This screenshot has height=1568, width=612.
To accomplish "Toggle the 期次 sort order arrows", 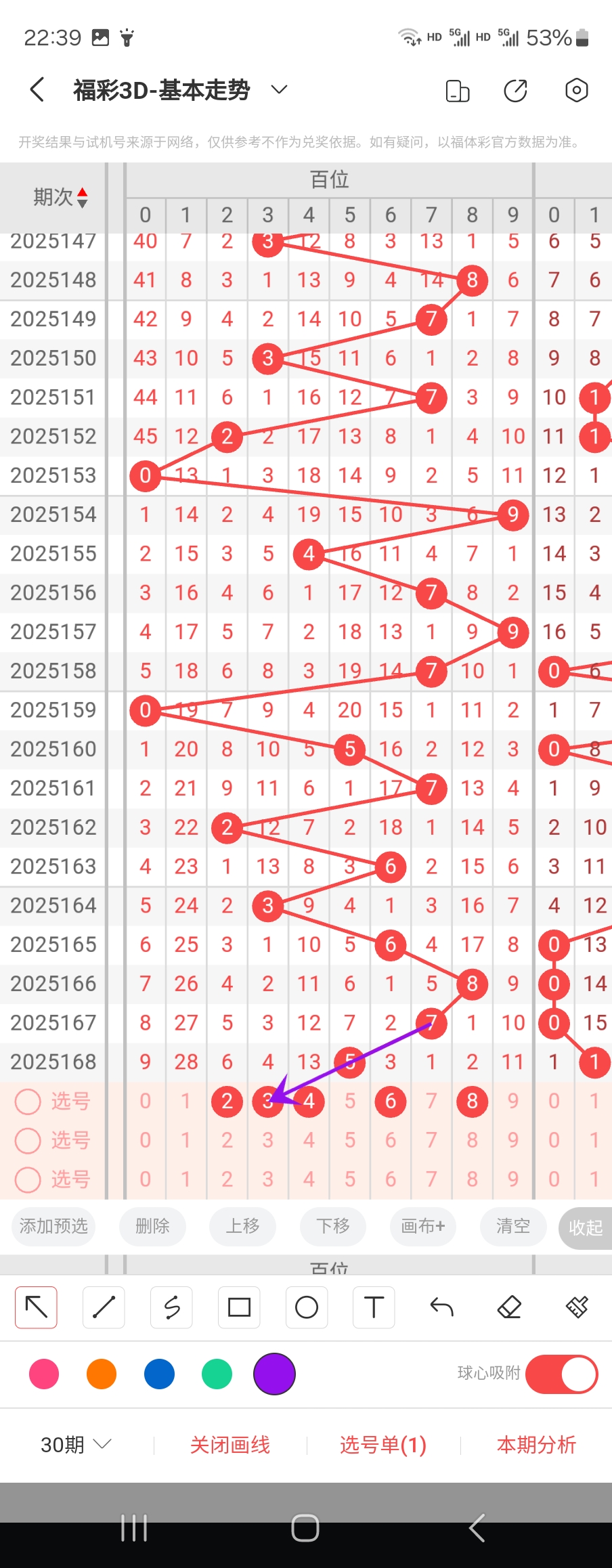I will [82, 197].
